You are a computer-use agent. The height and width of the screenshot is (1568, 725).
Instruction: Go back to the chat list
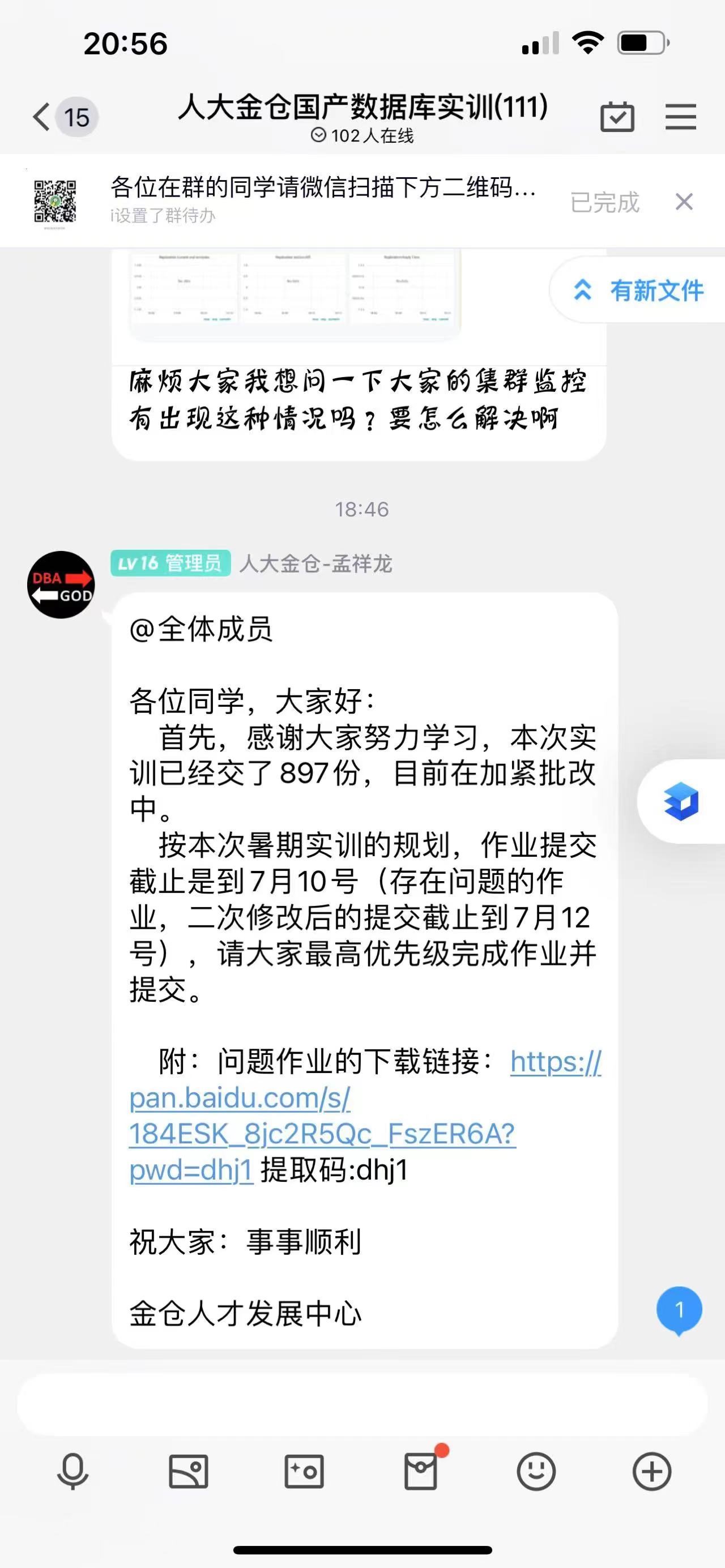pos(41,117)
